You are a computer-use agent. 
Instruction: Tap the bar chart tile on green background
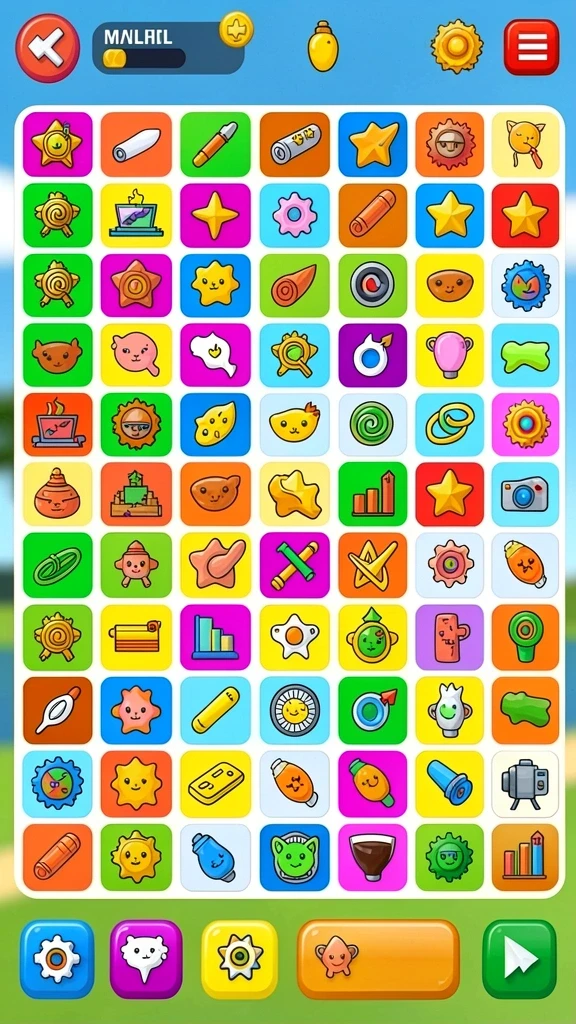pyautogui.click(x=372, y=494)
